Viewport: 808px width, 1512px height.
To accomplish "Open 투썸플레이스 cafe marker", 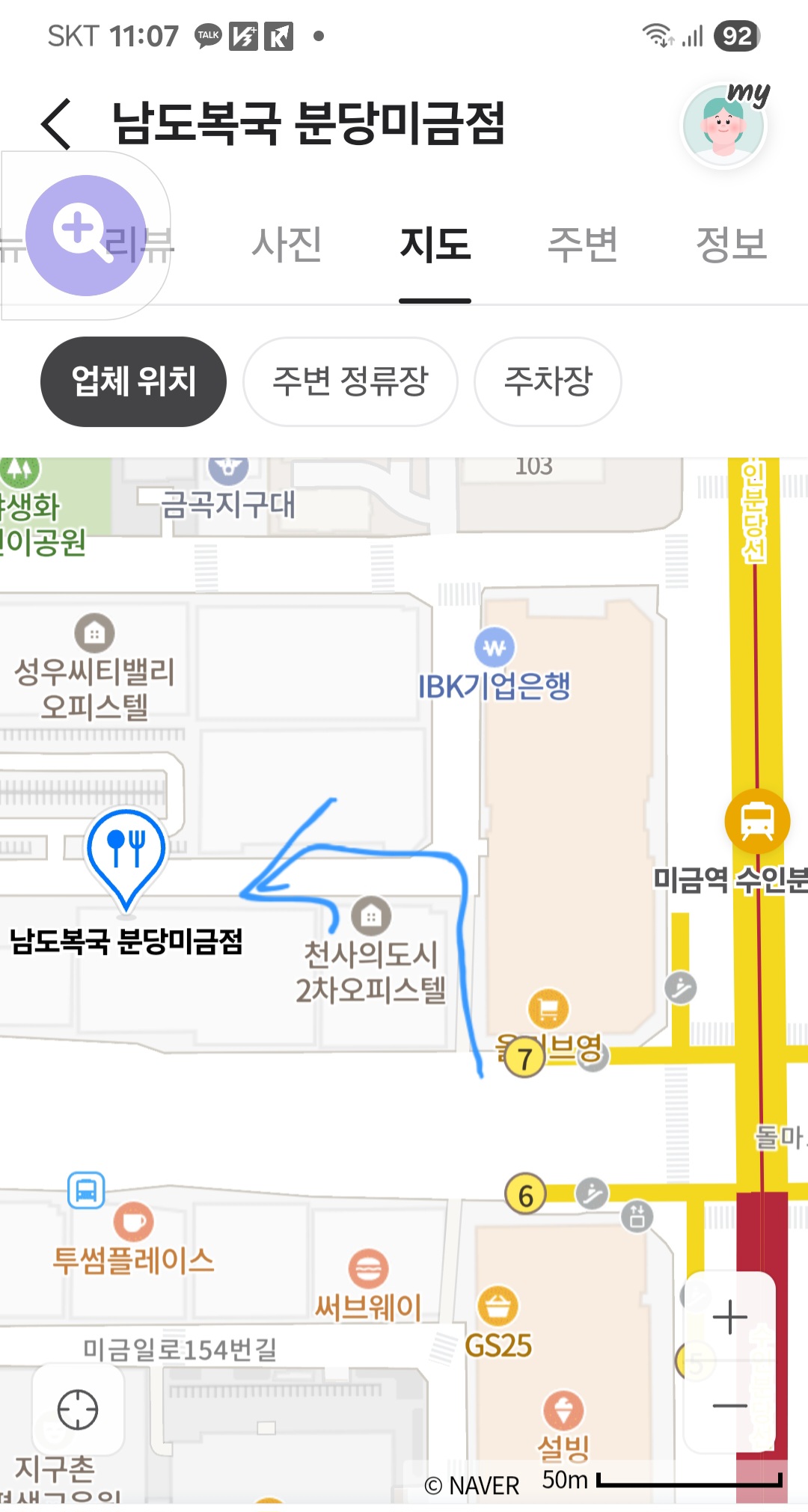I will (133, 1223).
